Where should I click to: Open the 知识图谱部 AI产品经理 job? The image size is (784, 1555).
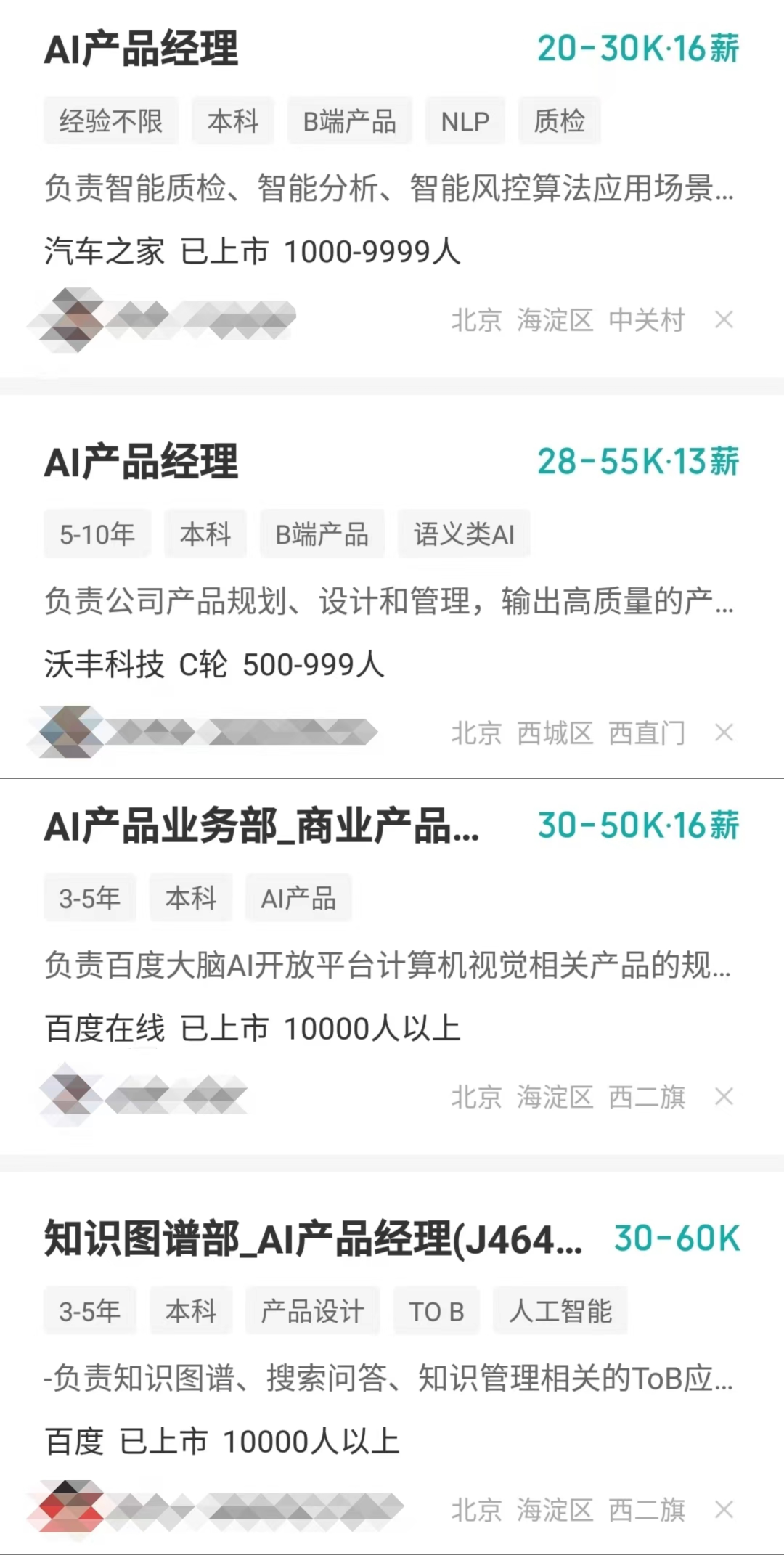point(312,1239)
